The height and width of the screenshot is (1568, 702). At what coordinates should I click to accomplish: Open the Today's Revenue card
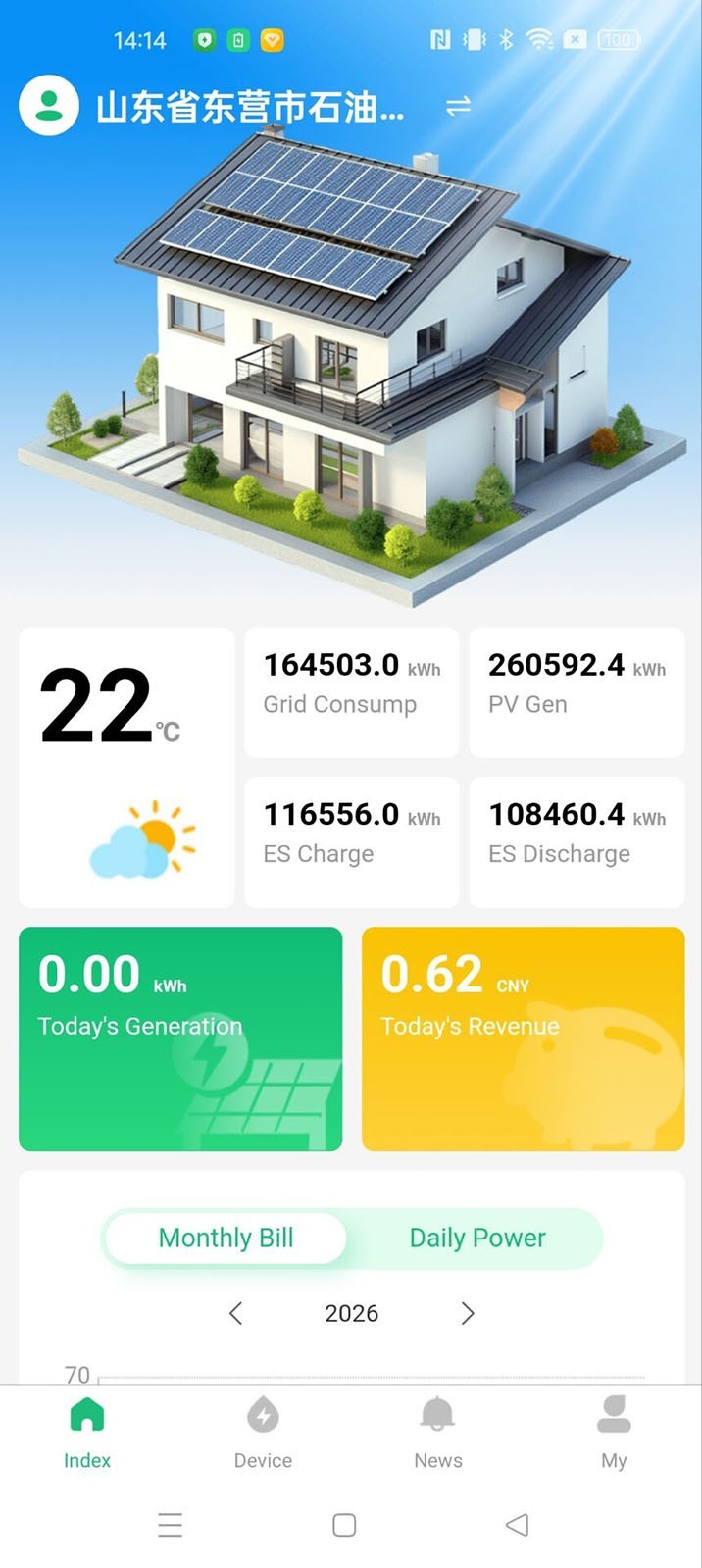(x=523, y=1038)
